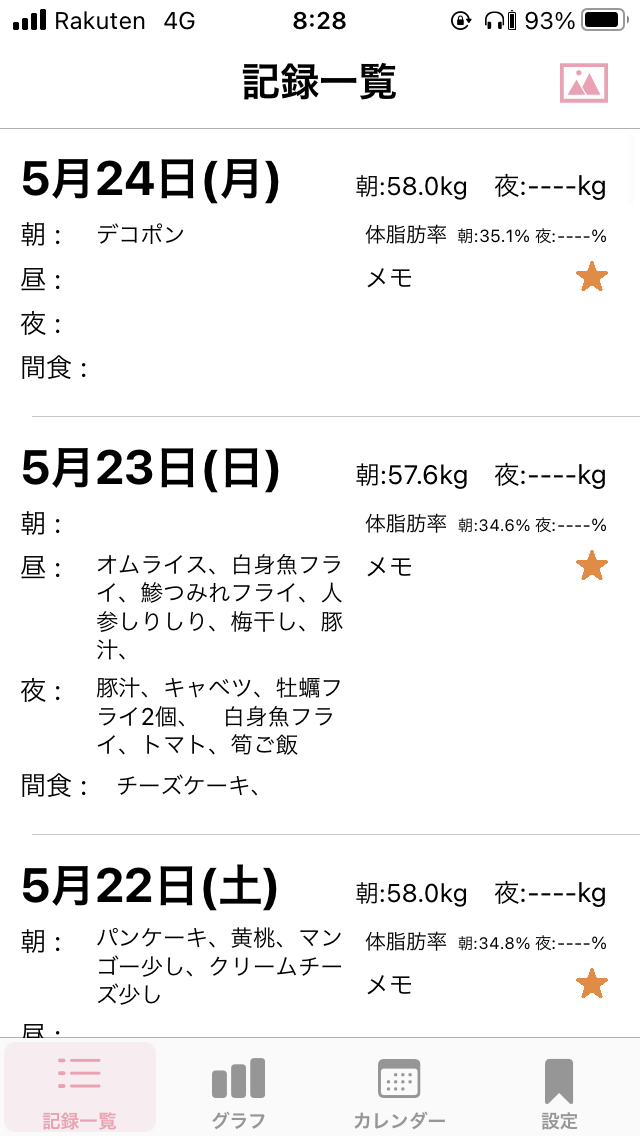Viewport: 640px width, 1136px height.
Task: Open the 5月23日(日) record
Action: [x=320, y=626]
